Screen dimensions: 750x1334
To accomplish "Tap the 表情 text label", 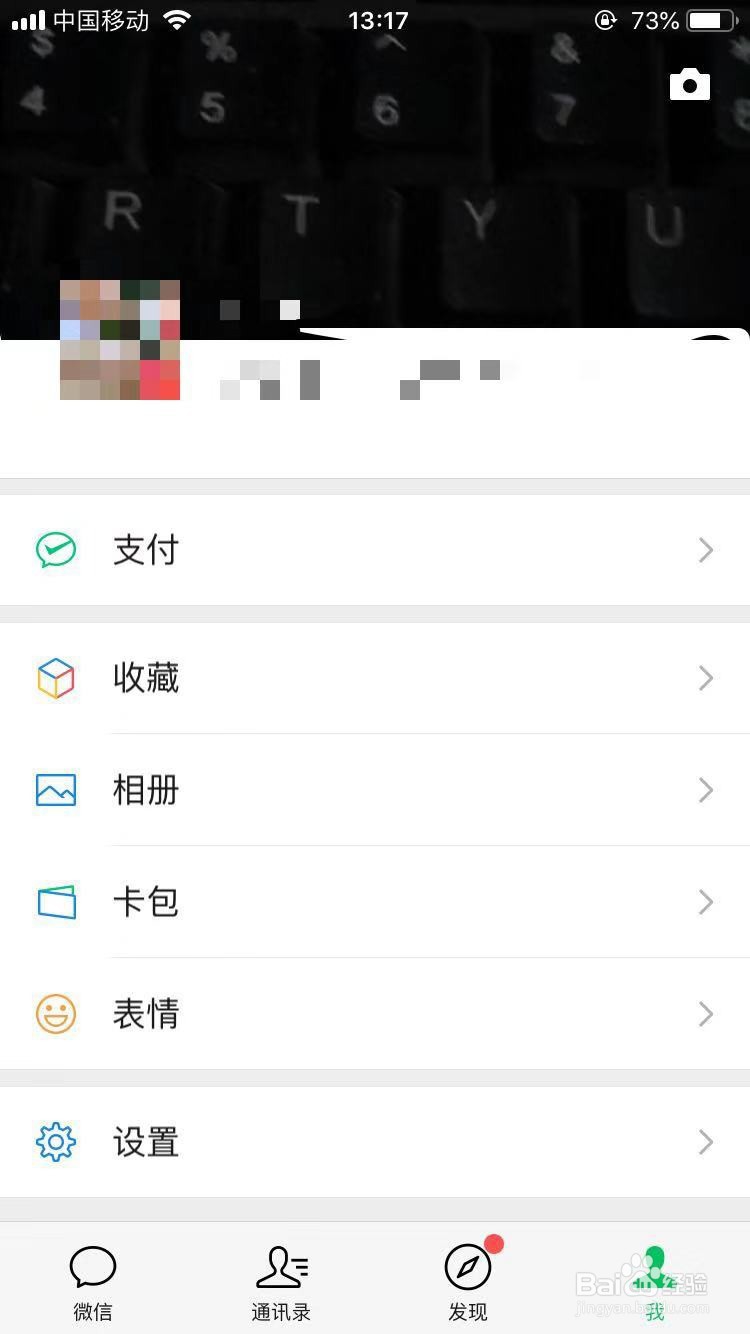I will click(146, 1014).
